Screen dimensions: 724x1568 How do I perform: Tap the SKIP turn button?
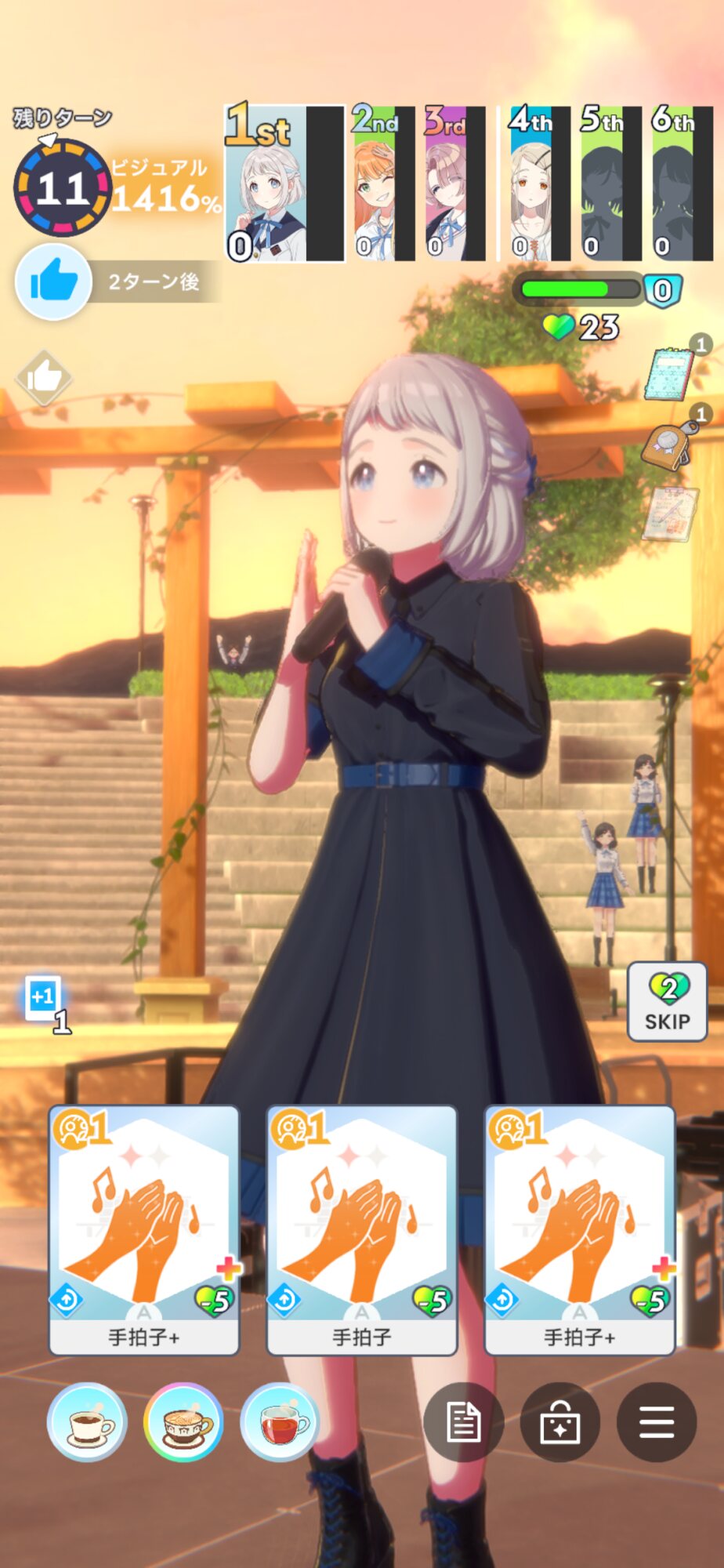coord(668,1001)
